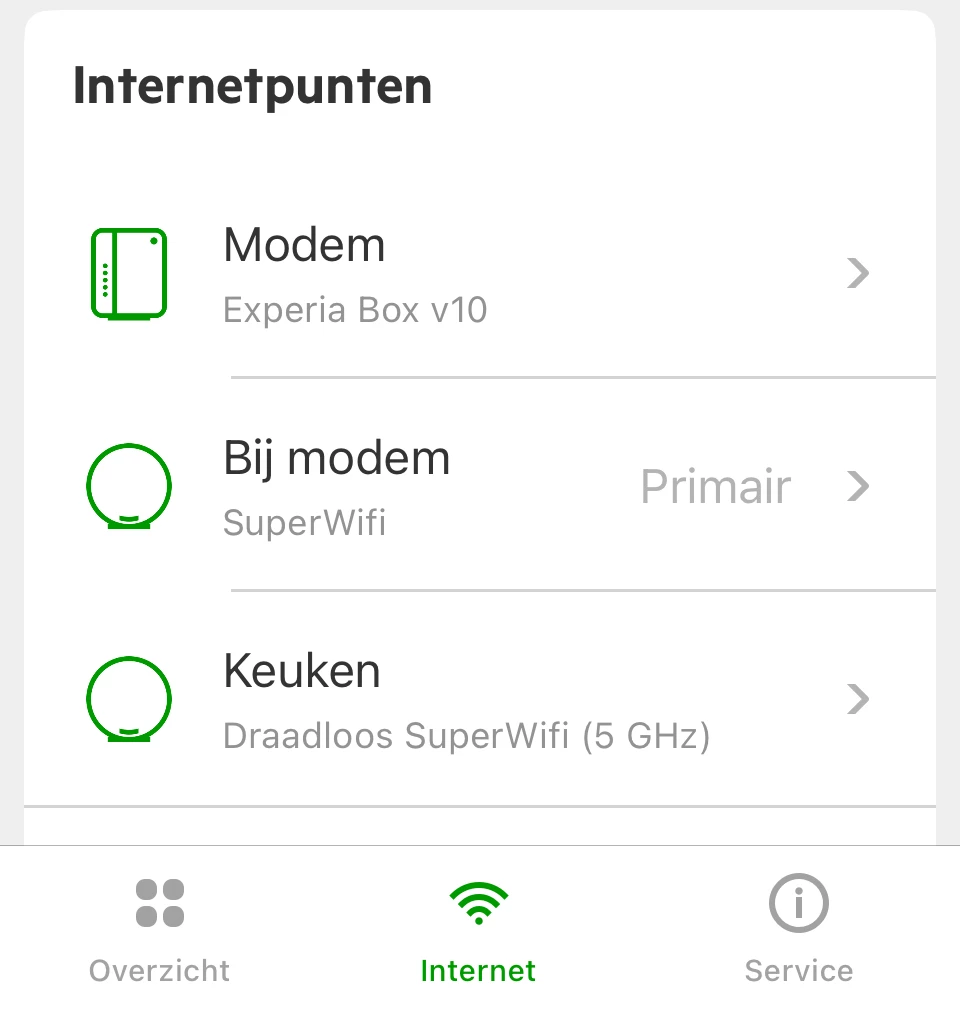Switch to the Overzicht tab
The image size is (960, 1021).
(160, 930)
